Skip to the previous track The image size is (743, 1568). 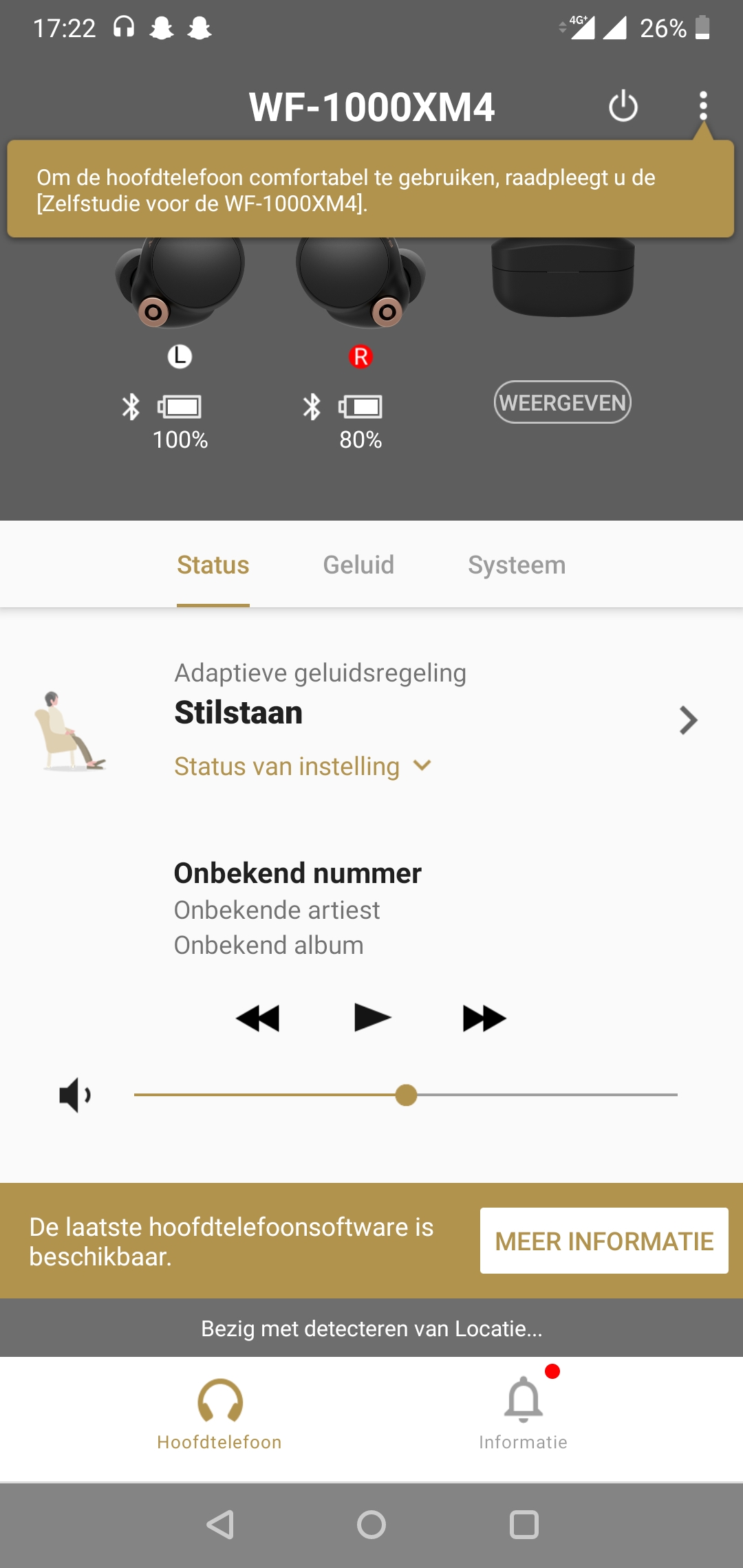pyautogui.click(x=258, y=1018)
